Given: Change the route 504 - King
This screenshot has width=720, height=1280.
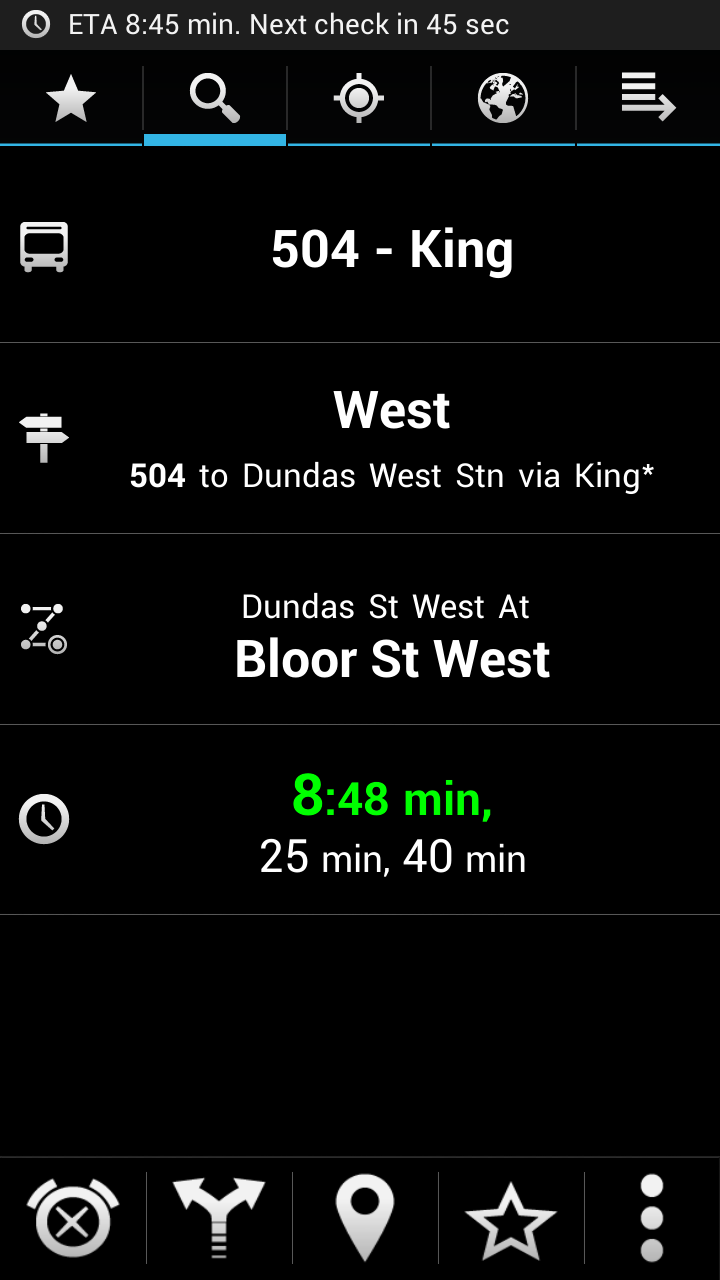Looking at the screenshot, I should 360,248.
